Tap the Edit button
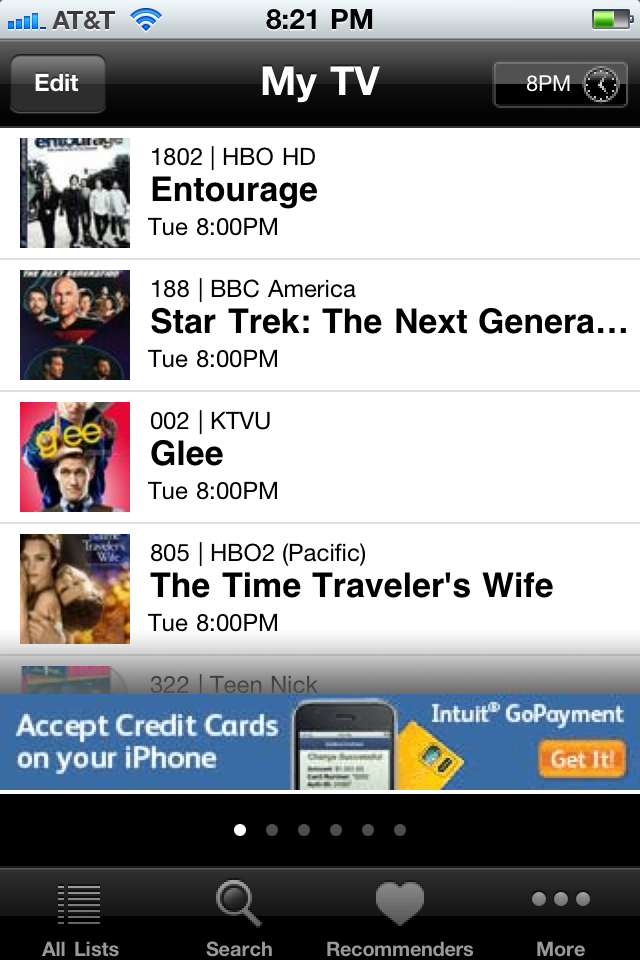This screenshot has height=960, width=640. pos(57,83)
